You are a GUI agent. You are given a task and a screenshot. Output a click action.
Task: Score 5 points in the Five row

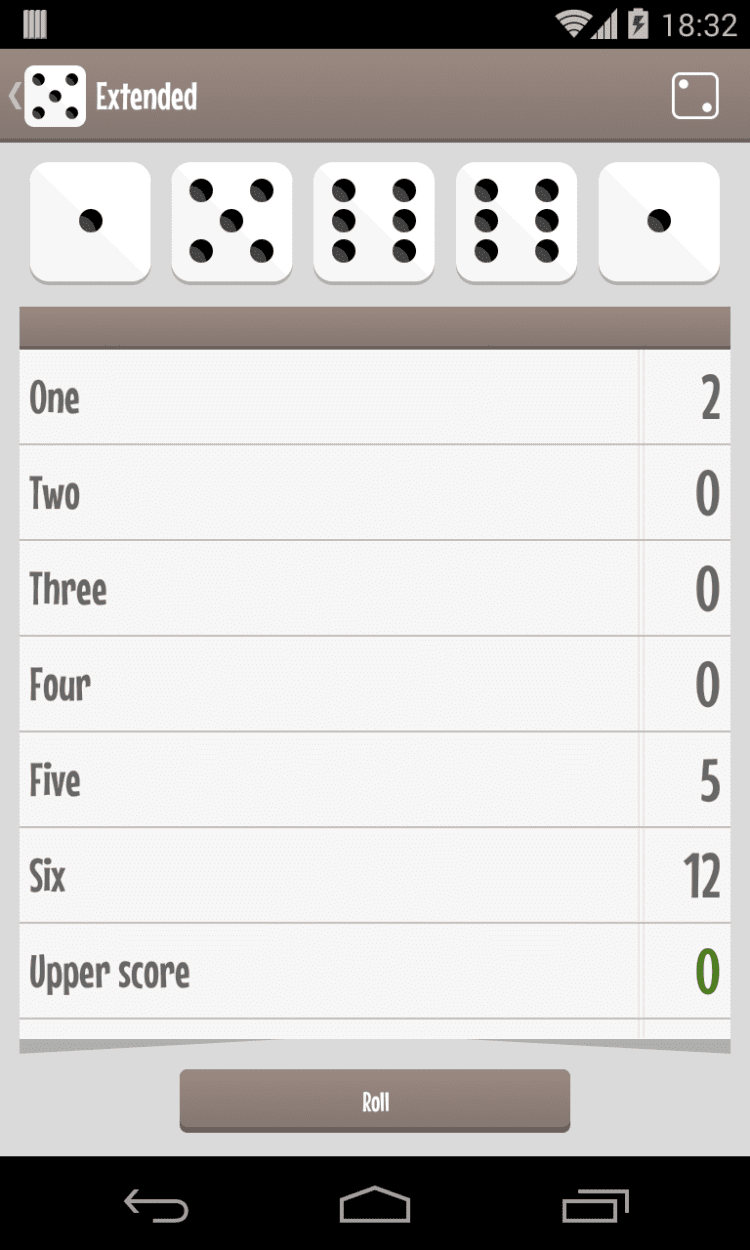[x=375, y=780]
